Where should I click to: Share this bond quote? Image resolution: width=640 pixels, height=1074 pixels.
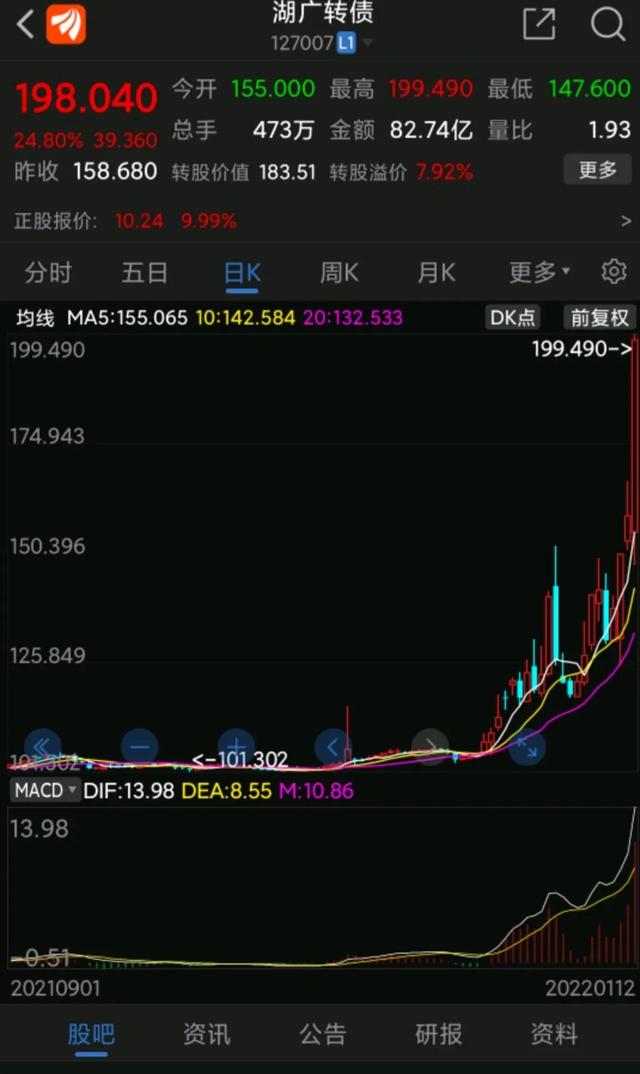(x=539, y=24)
